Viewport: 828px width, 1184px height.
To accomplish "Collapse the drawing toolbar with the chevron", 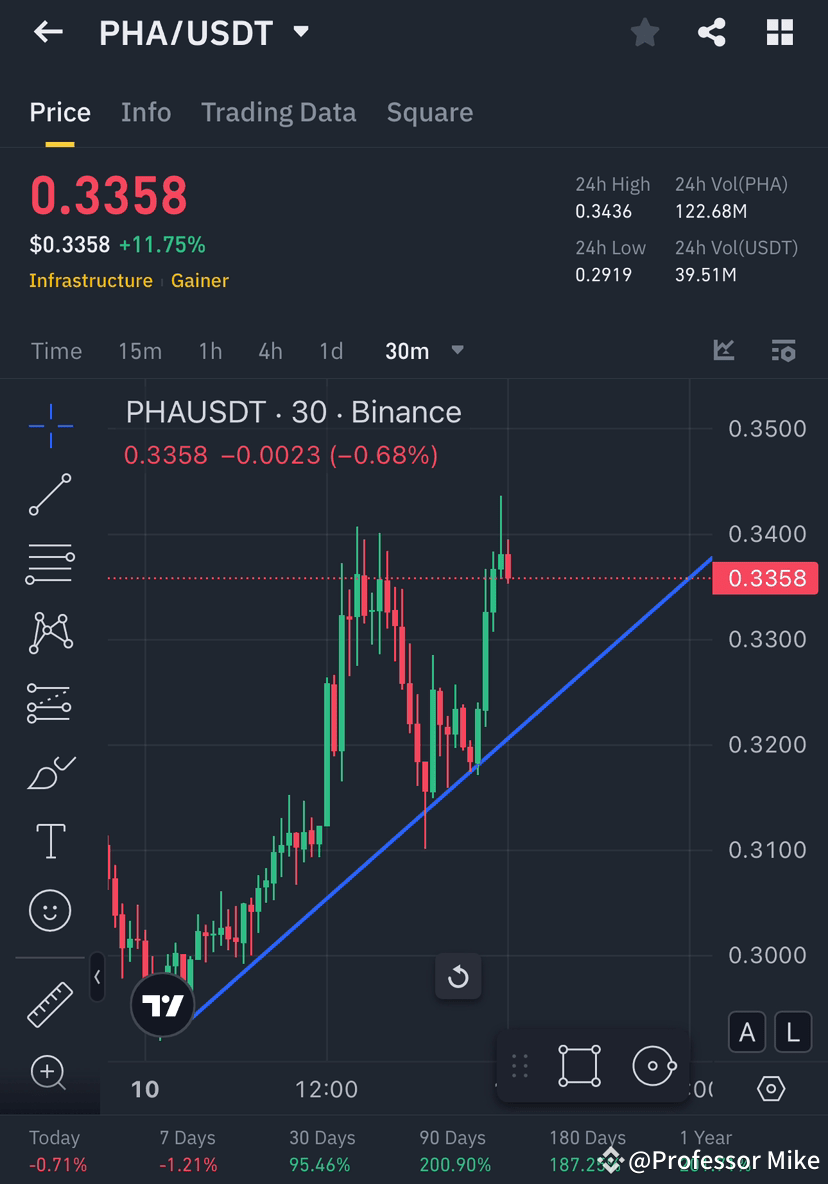I will point(97,978).
